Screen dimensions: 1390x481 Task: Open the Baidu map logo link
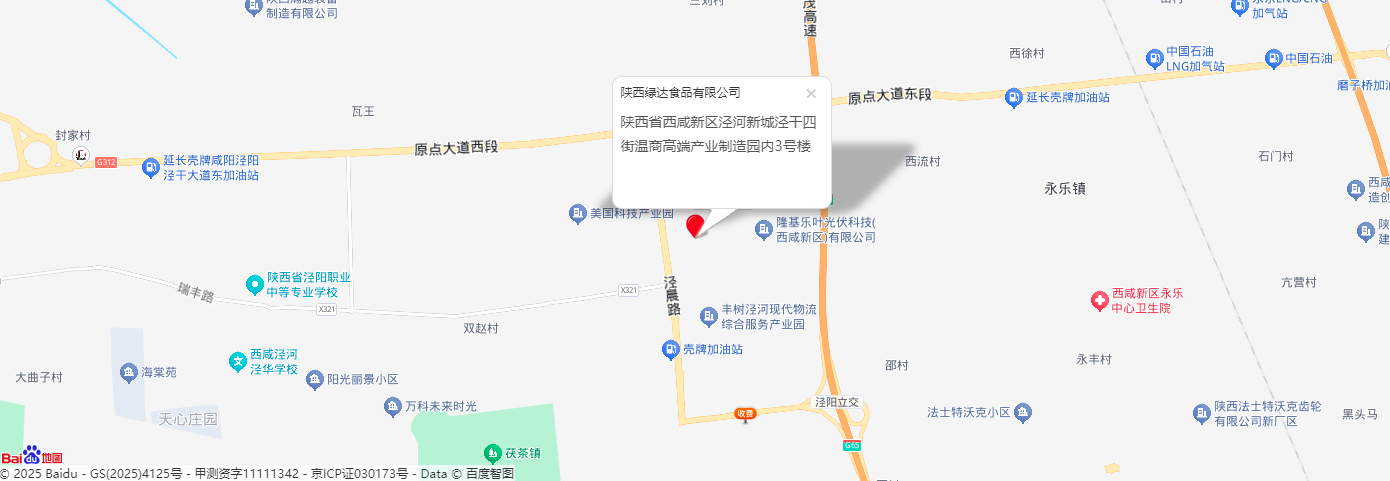(x=31, y=456)
